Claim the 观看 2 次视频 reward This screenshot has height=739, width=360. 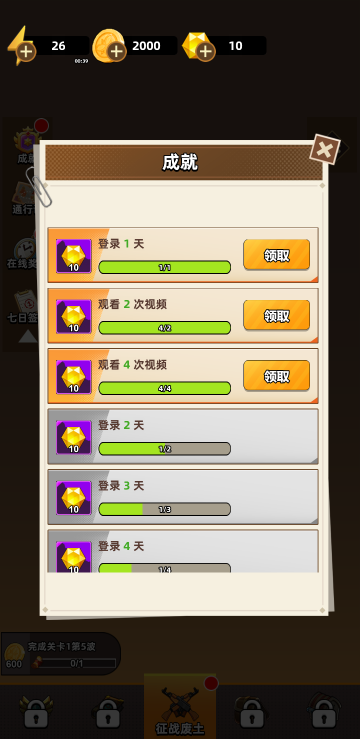(277, 315)
